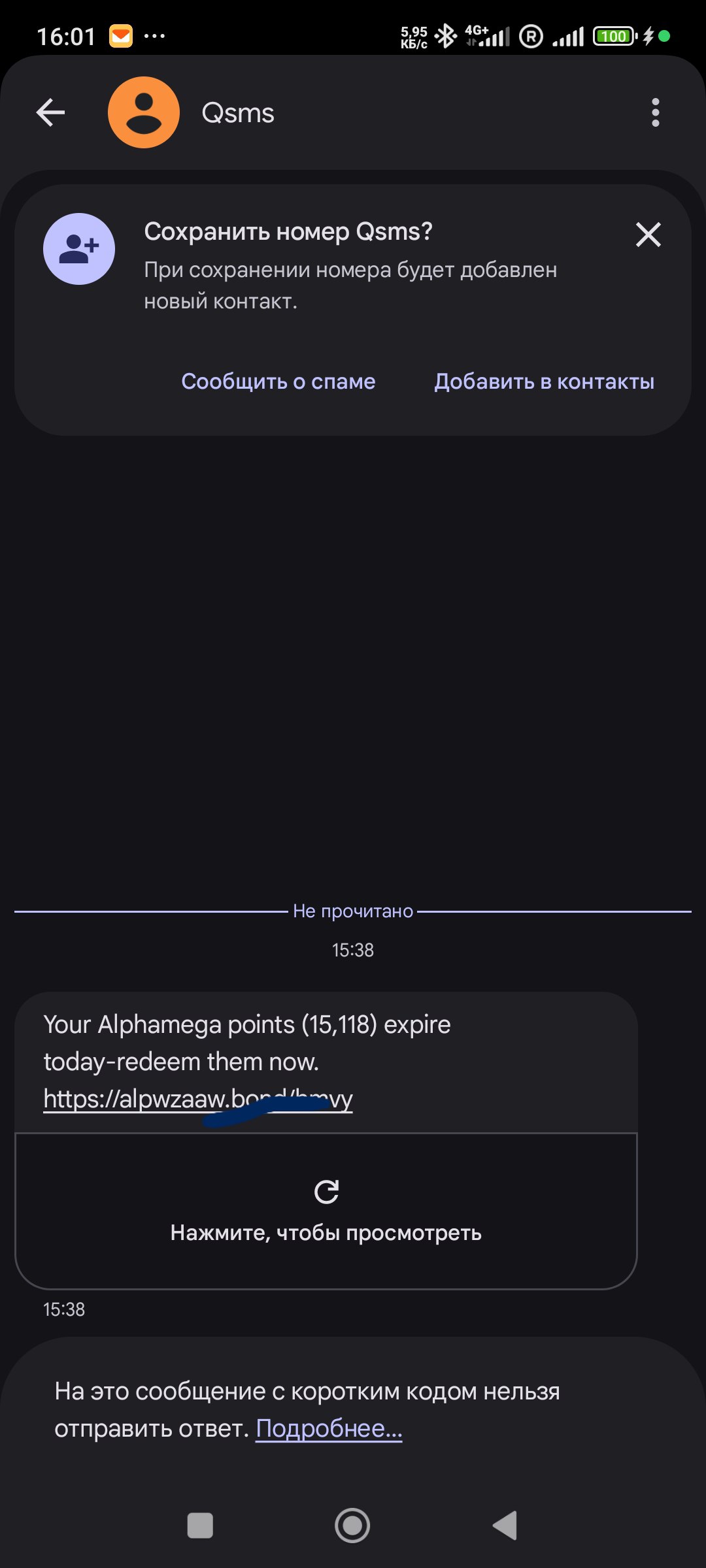Tap 'Нажмите, чтобы просмотреть' preview
The image size is (706, 1568).
pyautogui.click(x=326, y=1211)
